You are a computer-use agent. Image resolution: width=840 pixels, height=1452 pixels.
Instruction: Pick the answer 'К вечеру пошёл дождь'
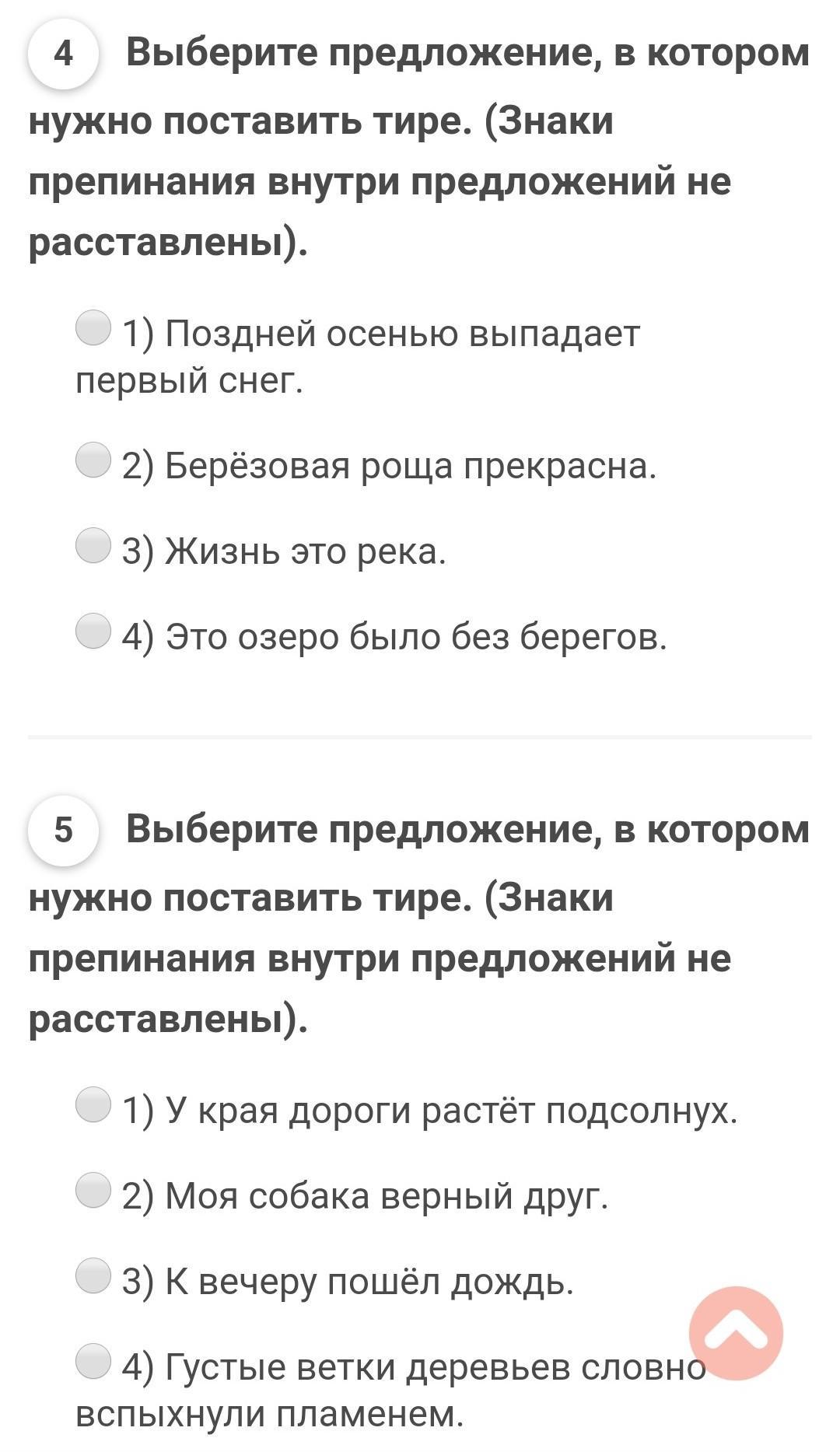pyautogui.click(x=93, y=1275)
